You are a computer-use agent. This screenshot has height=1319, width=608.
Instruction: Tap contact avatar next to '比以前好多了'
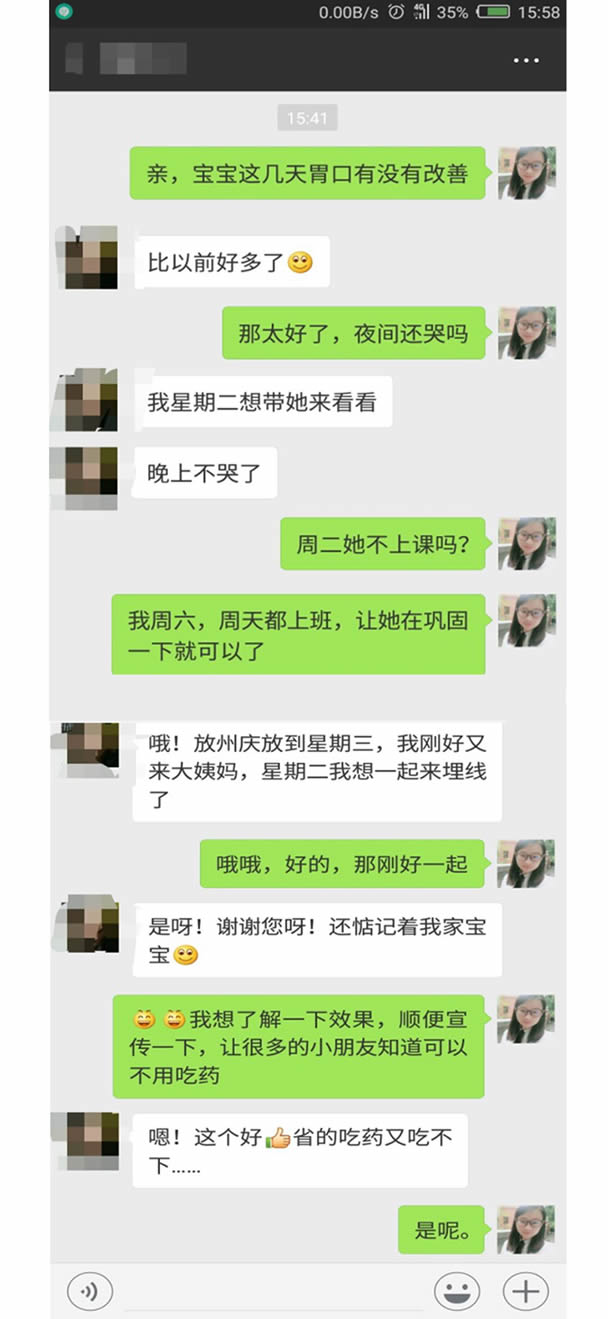coord(90,258)
